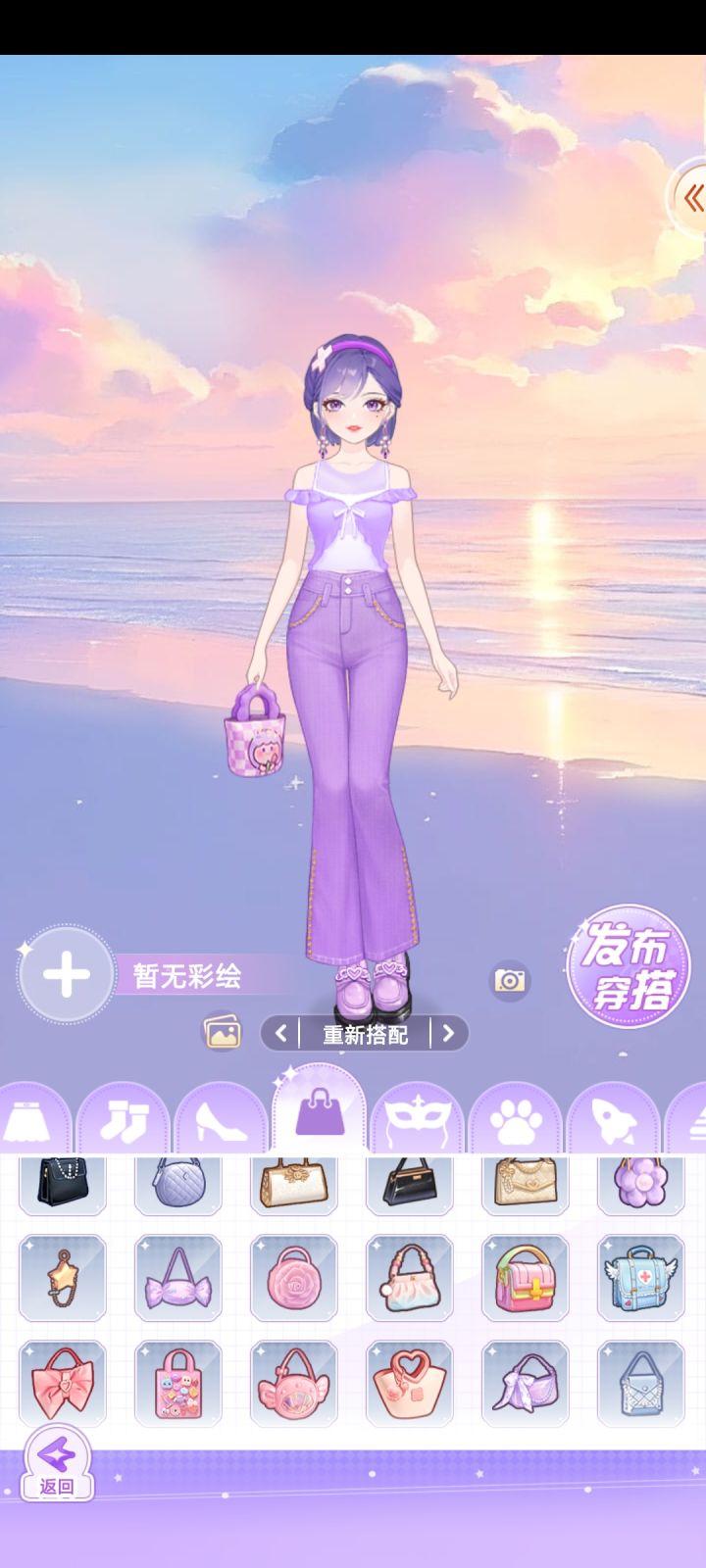Click the left arrow beside 重新搭配
706x1568 pixels.
coord(279,1034)
